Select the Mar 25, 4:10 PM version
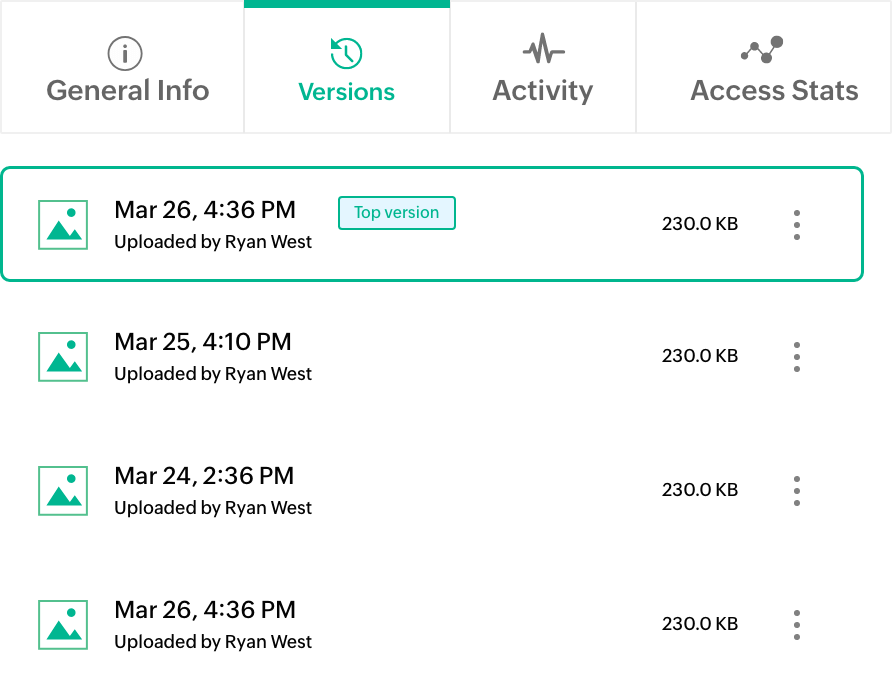Viewport: 892px width, 682px height. click(x=205, y=356)
